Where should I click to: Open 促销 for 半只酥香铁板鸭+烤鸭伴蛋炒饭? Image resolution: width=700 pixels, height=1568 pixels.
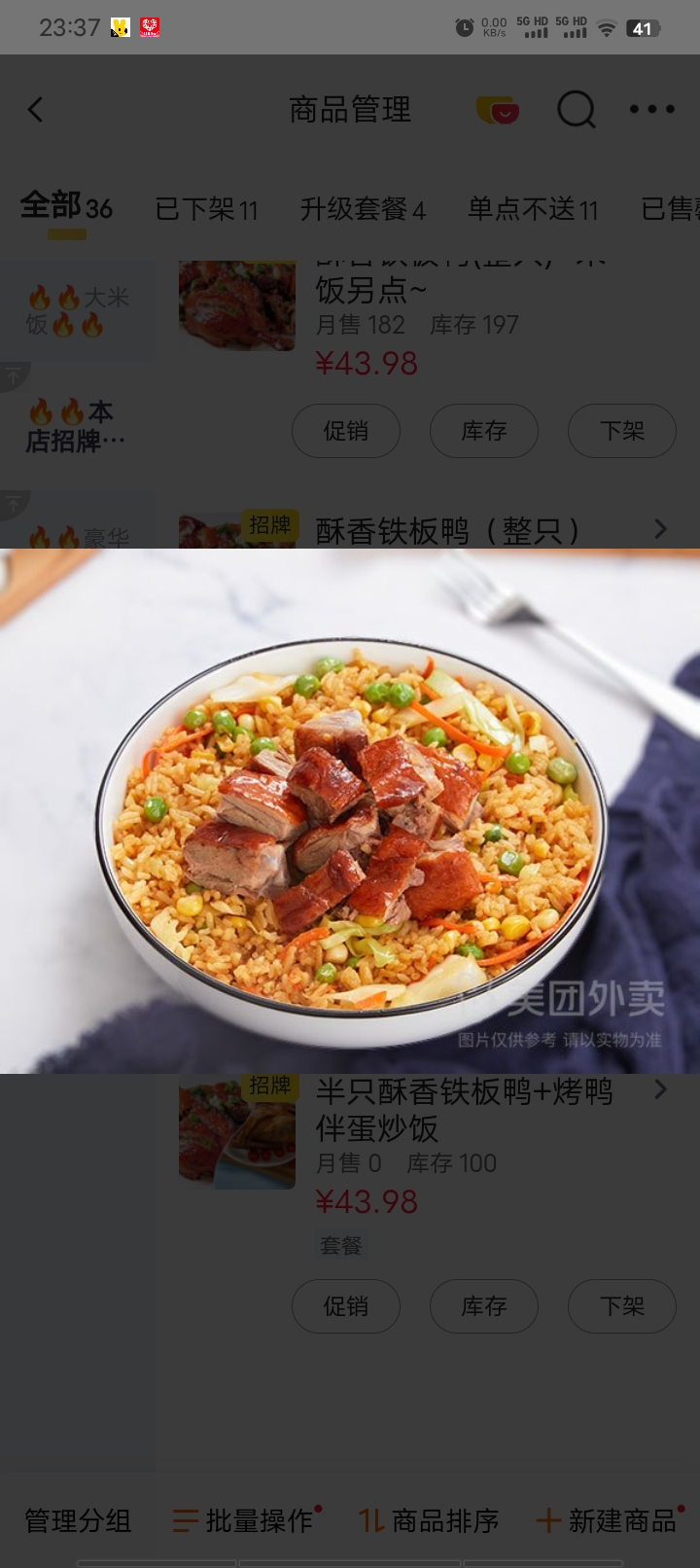(346, 1306)
